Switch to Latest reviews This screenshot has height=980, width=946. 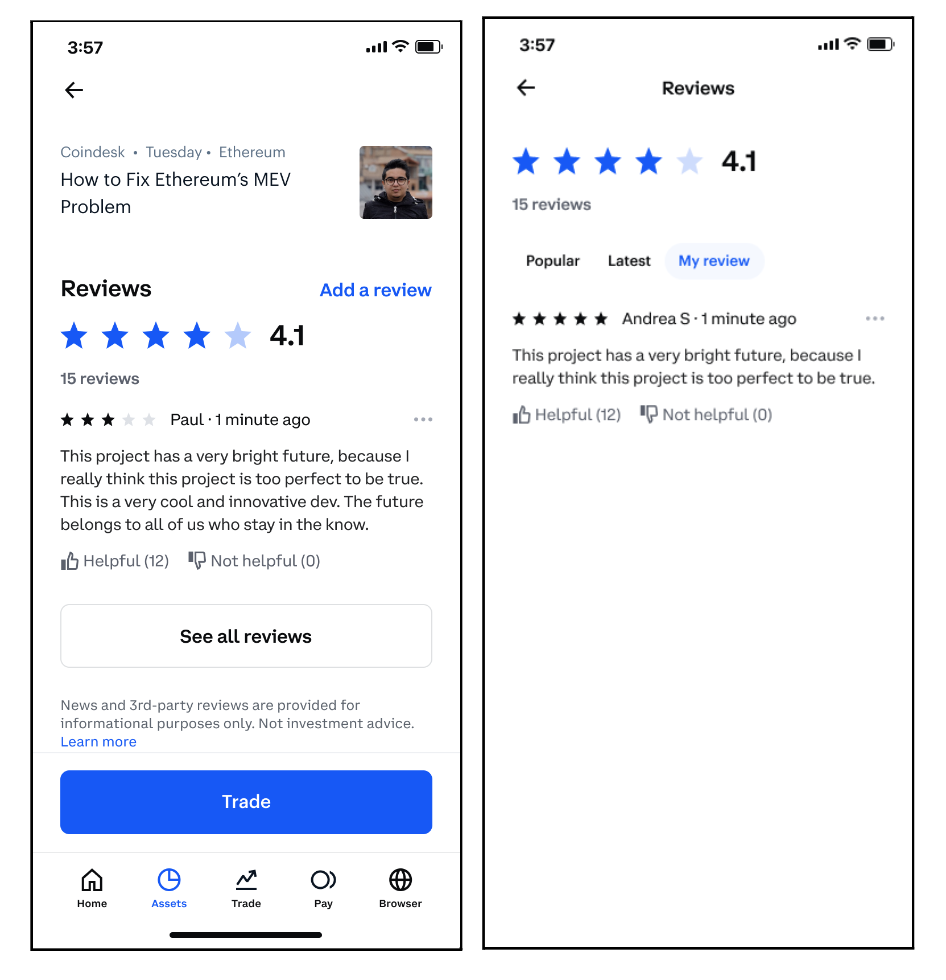629,261
